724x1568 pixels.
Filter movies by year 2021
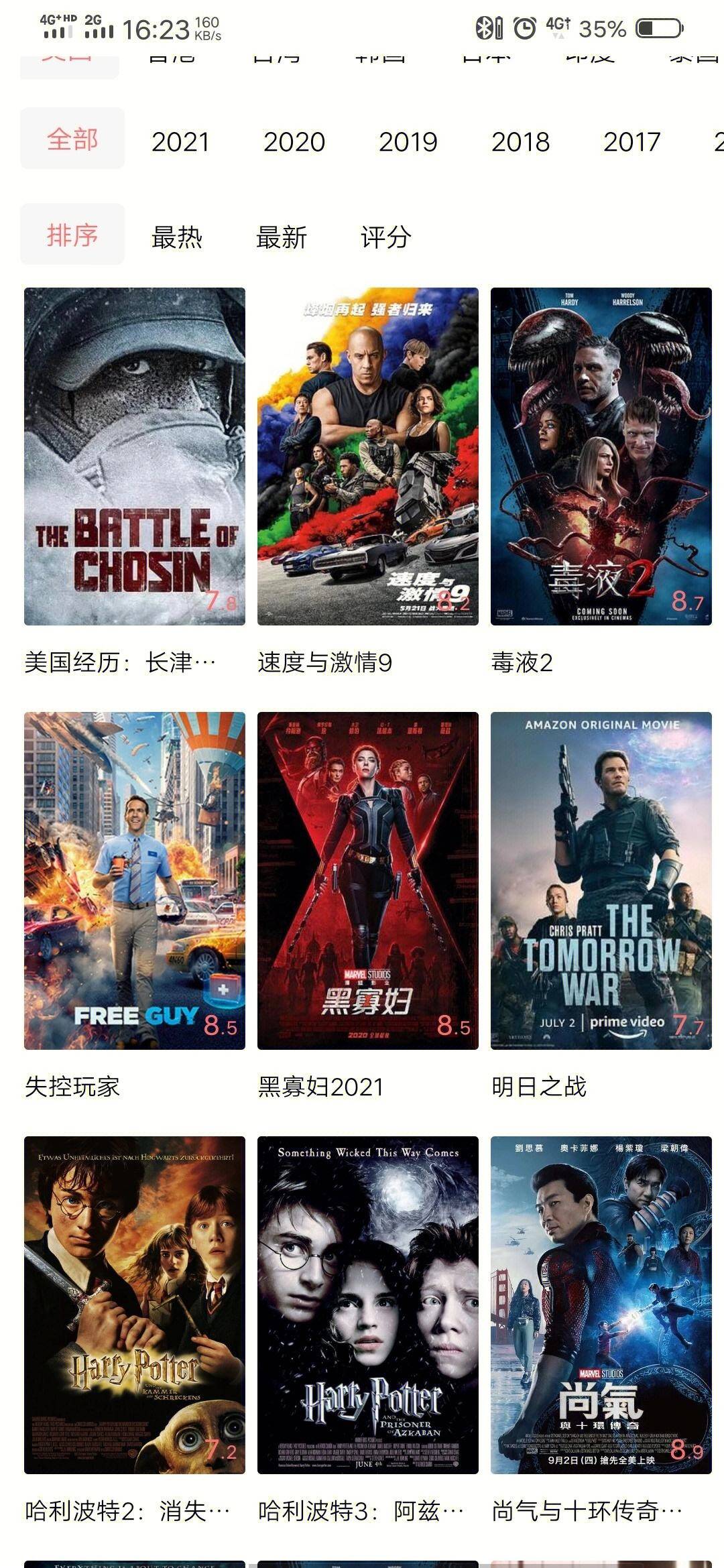pyautogui.click(x=180, y=141)
